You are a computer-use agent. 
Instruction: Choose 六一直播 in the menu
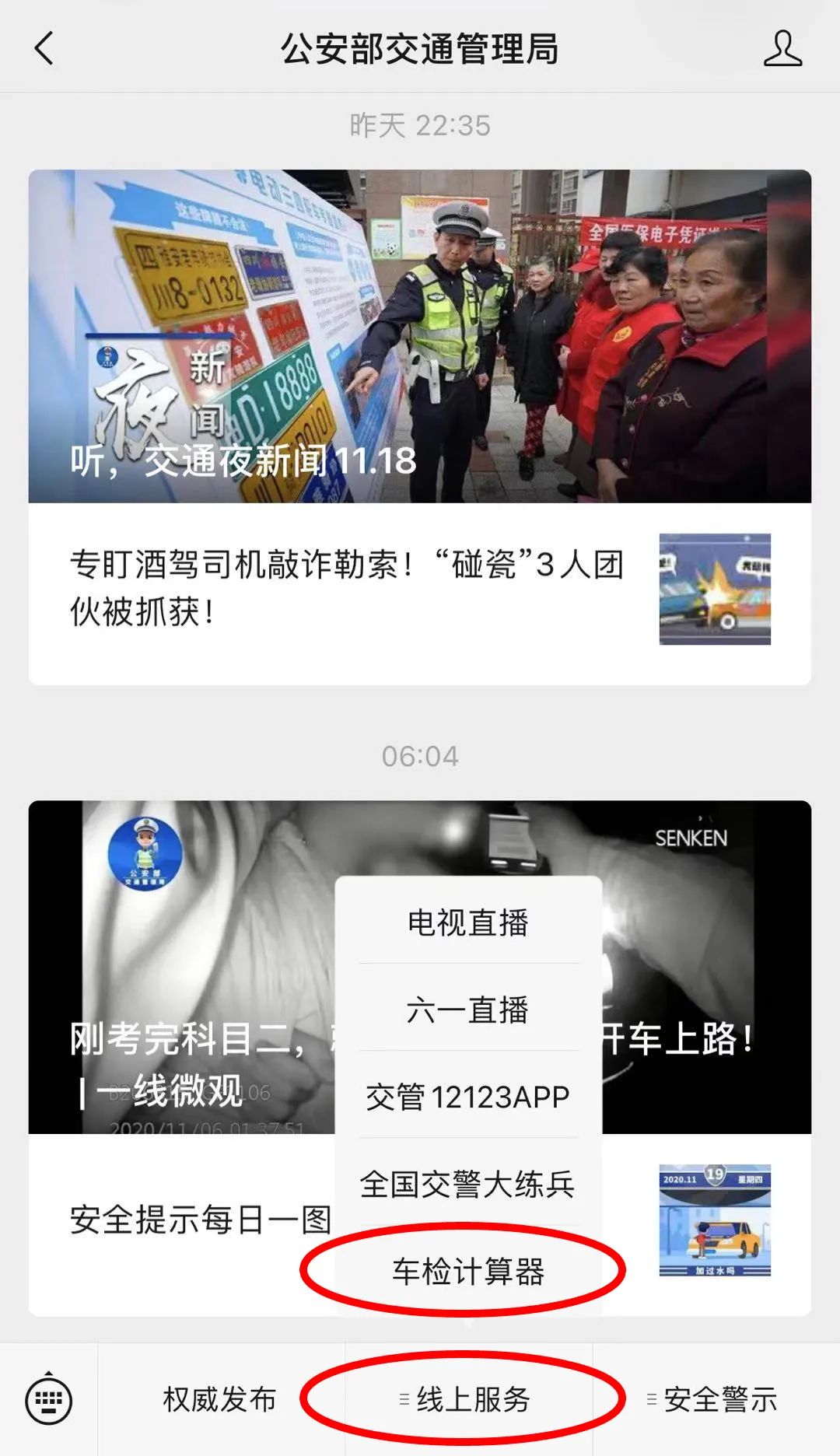468,1010
